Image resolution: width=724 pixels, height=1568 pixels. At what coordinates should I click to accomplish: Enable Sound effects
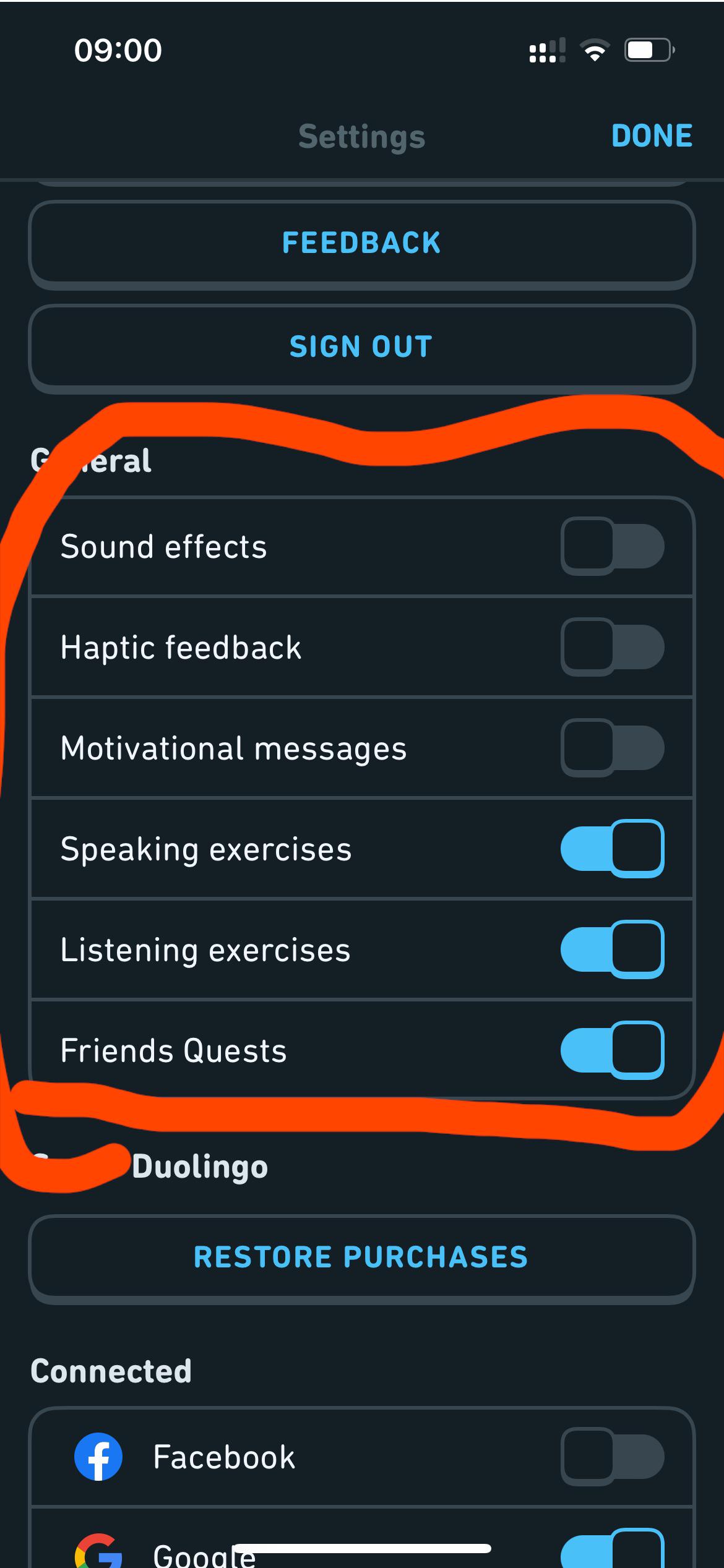(613, 546)
